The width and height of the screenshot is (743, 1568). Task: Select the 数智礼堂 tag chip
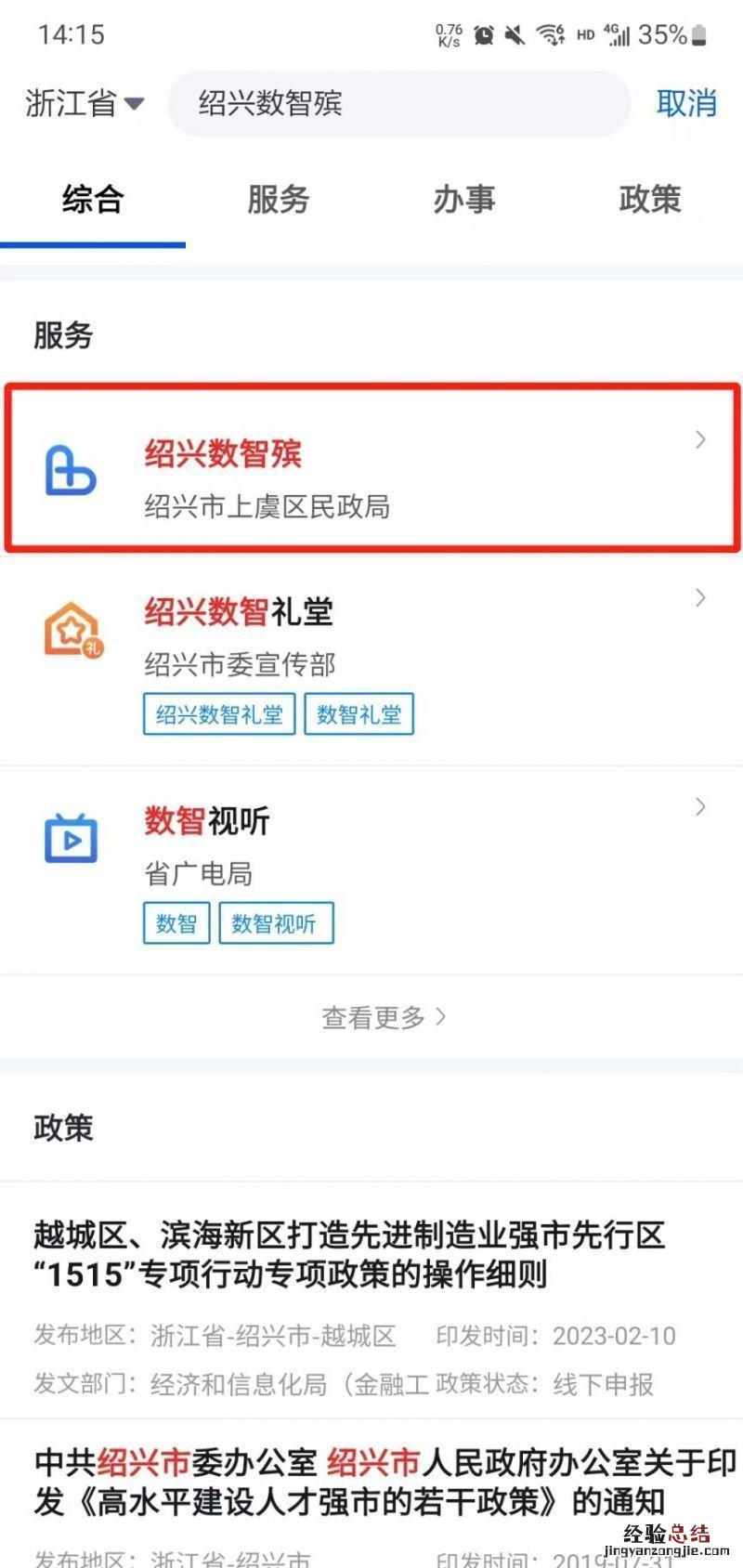pos(358,714)
